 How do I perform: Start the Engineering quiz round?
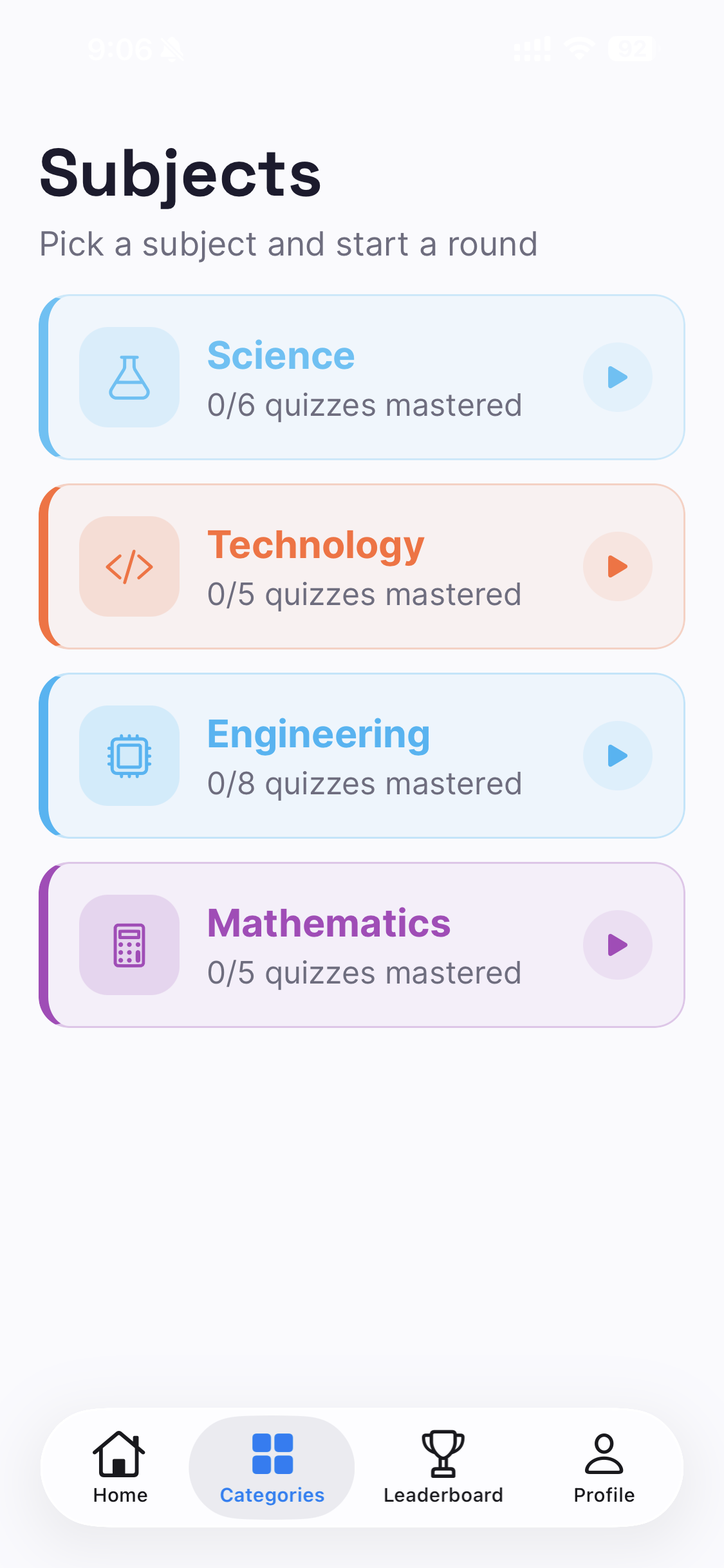pos(617,756)
